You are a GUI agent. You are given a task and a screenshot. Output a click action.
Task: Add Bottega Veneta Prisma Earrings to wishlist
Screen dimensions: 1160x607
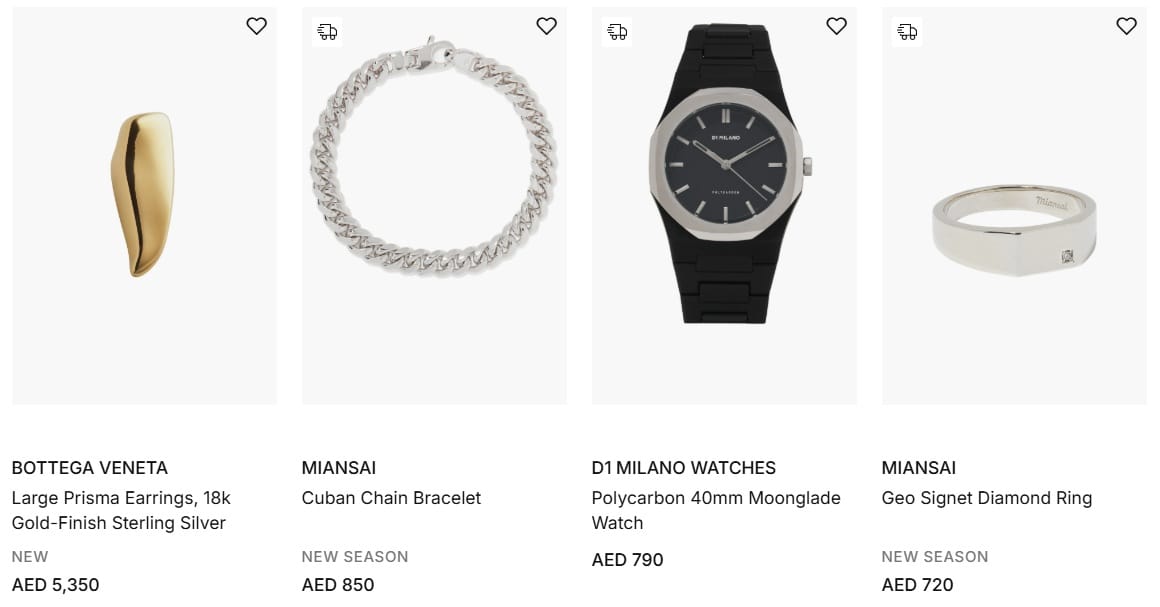pos(257,26)
